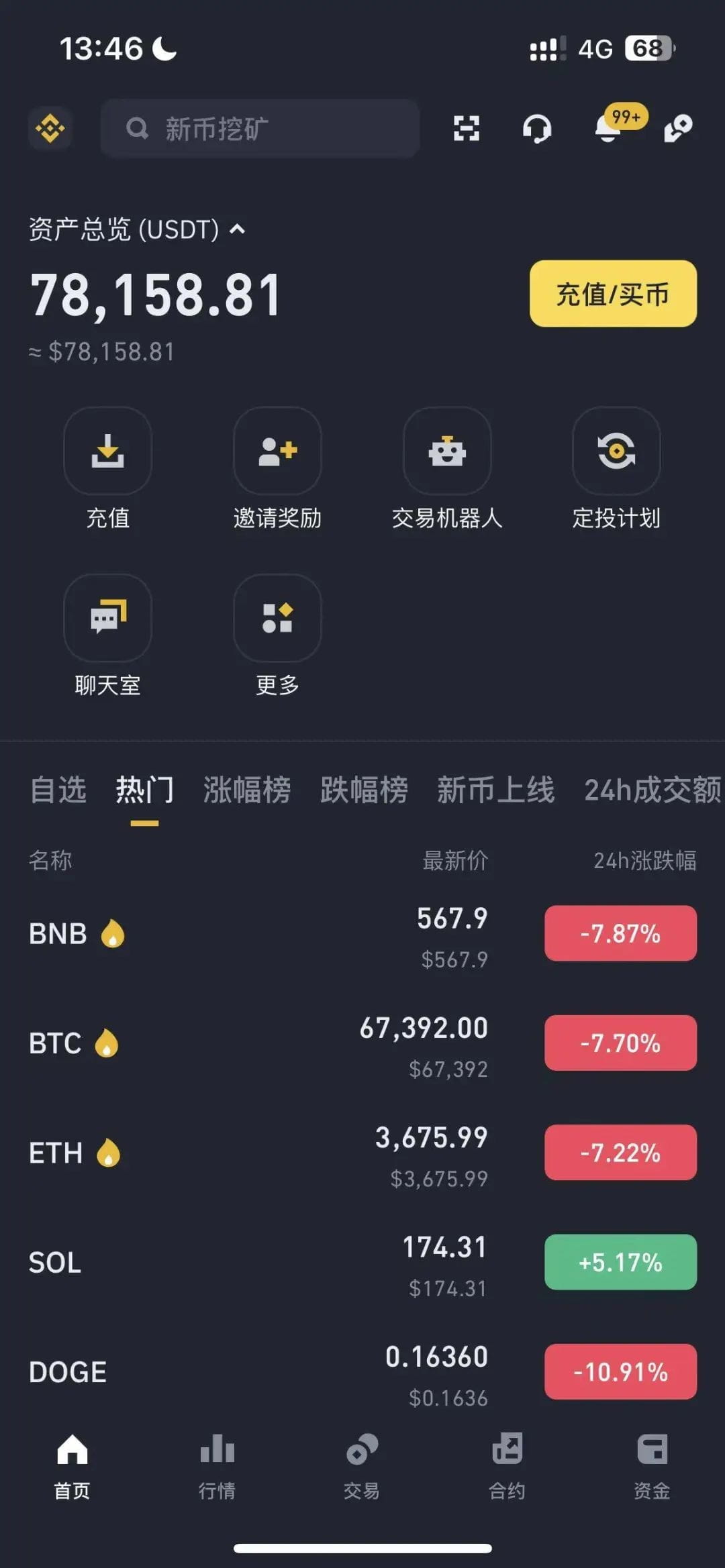Tap the 充值/买币 yellow button
This screenshot has height=1568, width=725.
613,294
